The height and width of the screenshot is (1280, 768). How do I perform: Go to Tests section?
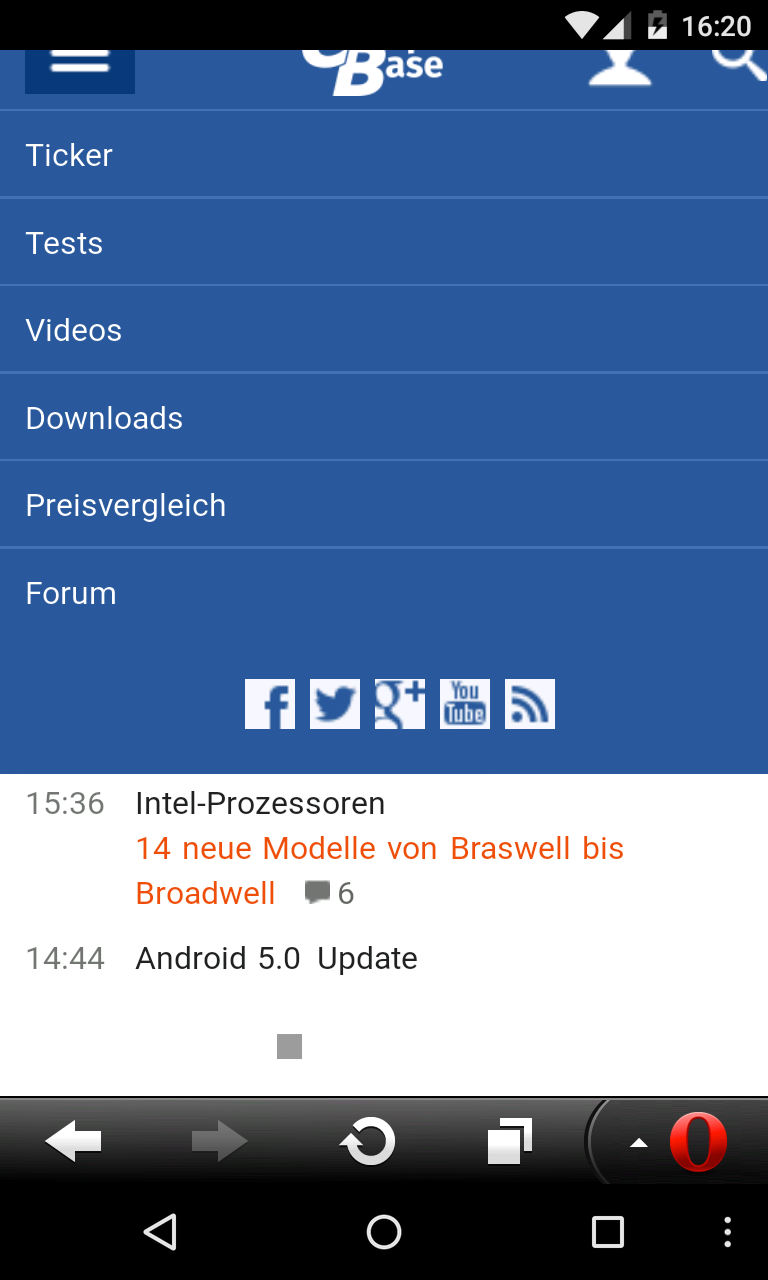point(64,243)
